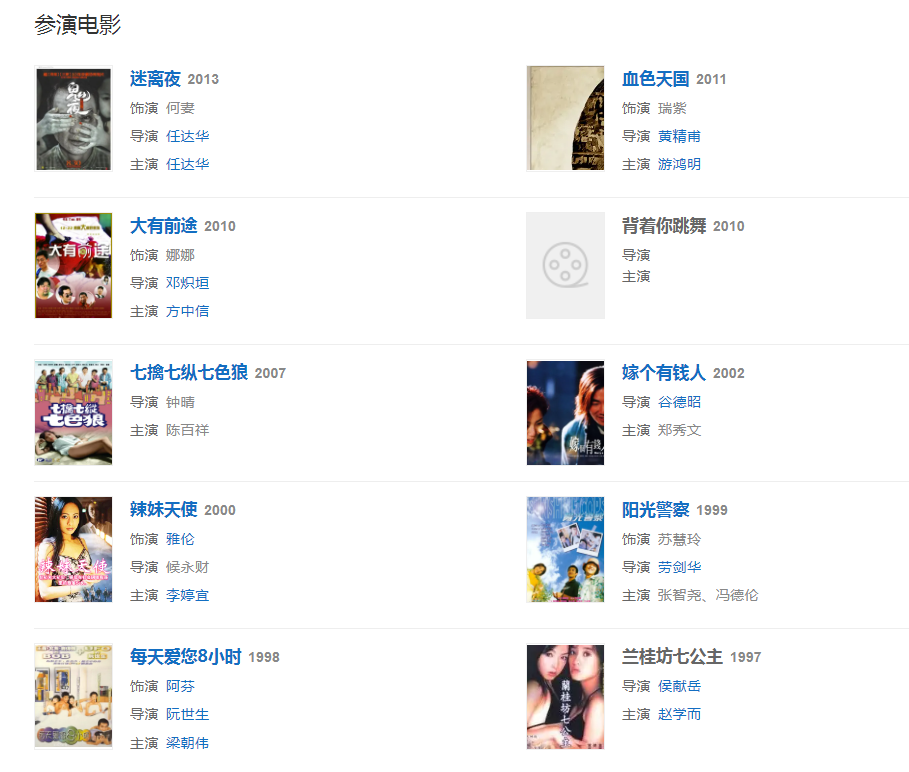This screenshot has width=909, height=772.
Task: View lead actress 郑秀文
Action: (x=679, y=430)
